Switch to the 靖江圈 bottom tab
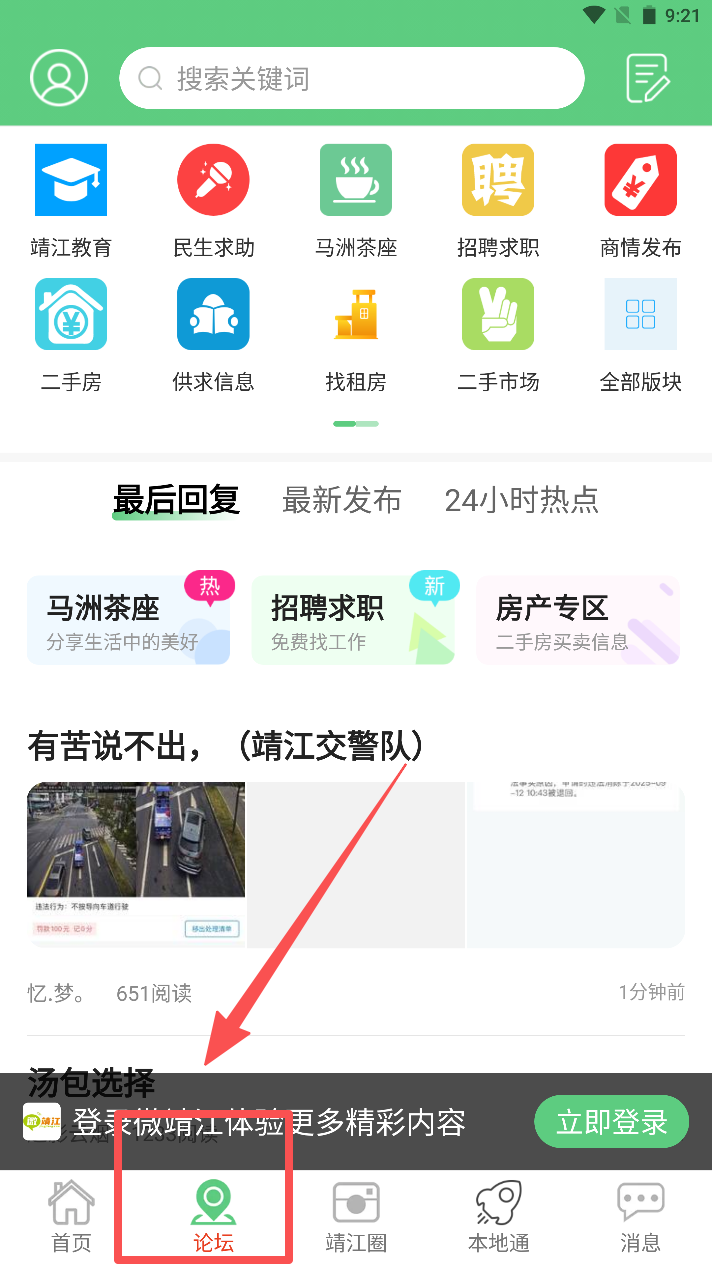The height and width of the screenshot is (1264, 712). tap(356, 1217)
